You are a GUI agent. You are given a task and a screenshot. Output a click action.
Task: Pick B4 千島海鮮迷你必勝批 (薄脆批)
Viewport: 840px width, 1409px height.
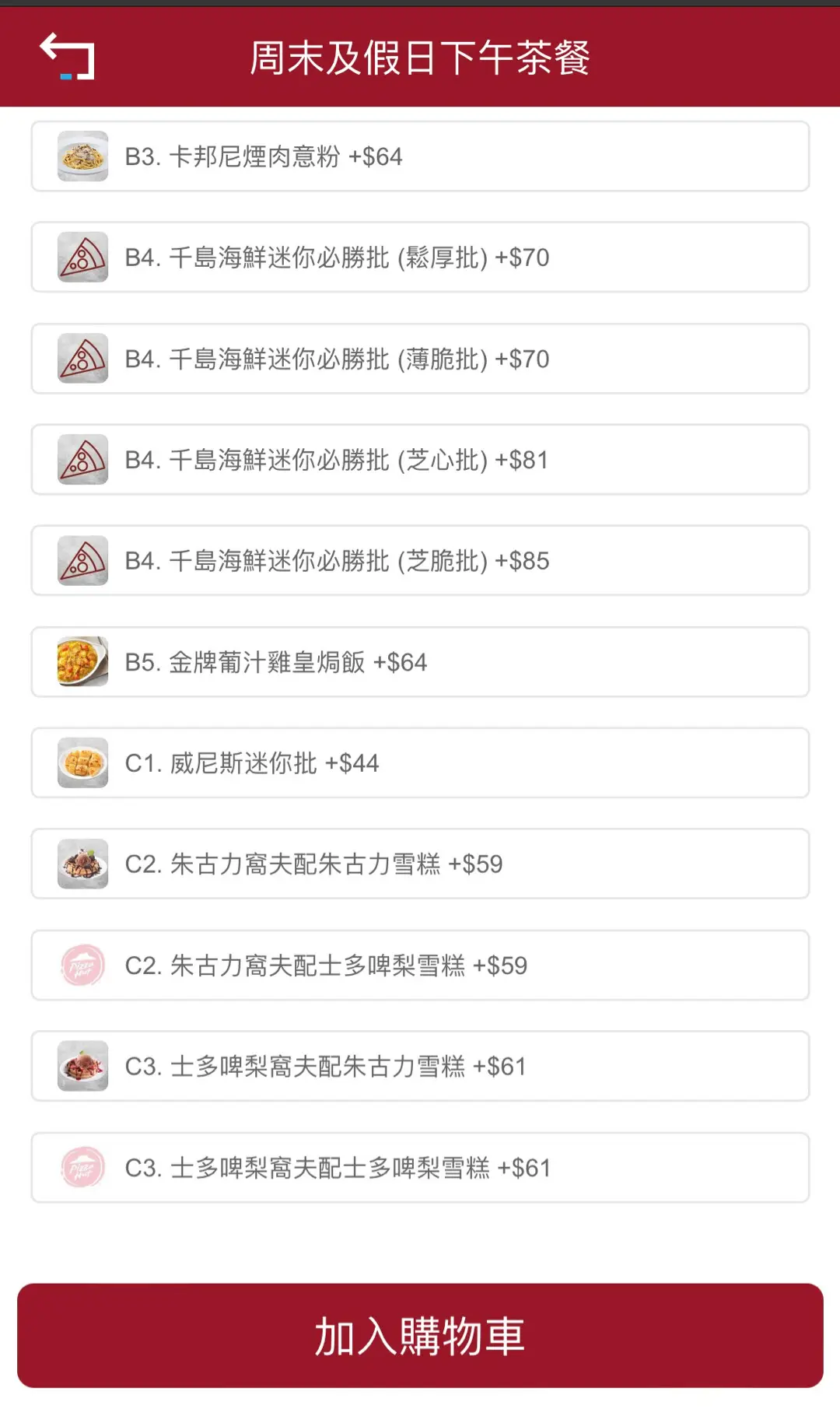point(420,359)
